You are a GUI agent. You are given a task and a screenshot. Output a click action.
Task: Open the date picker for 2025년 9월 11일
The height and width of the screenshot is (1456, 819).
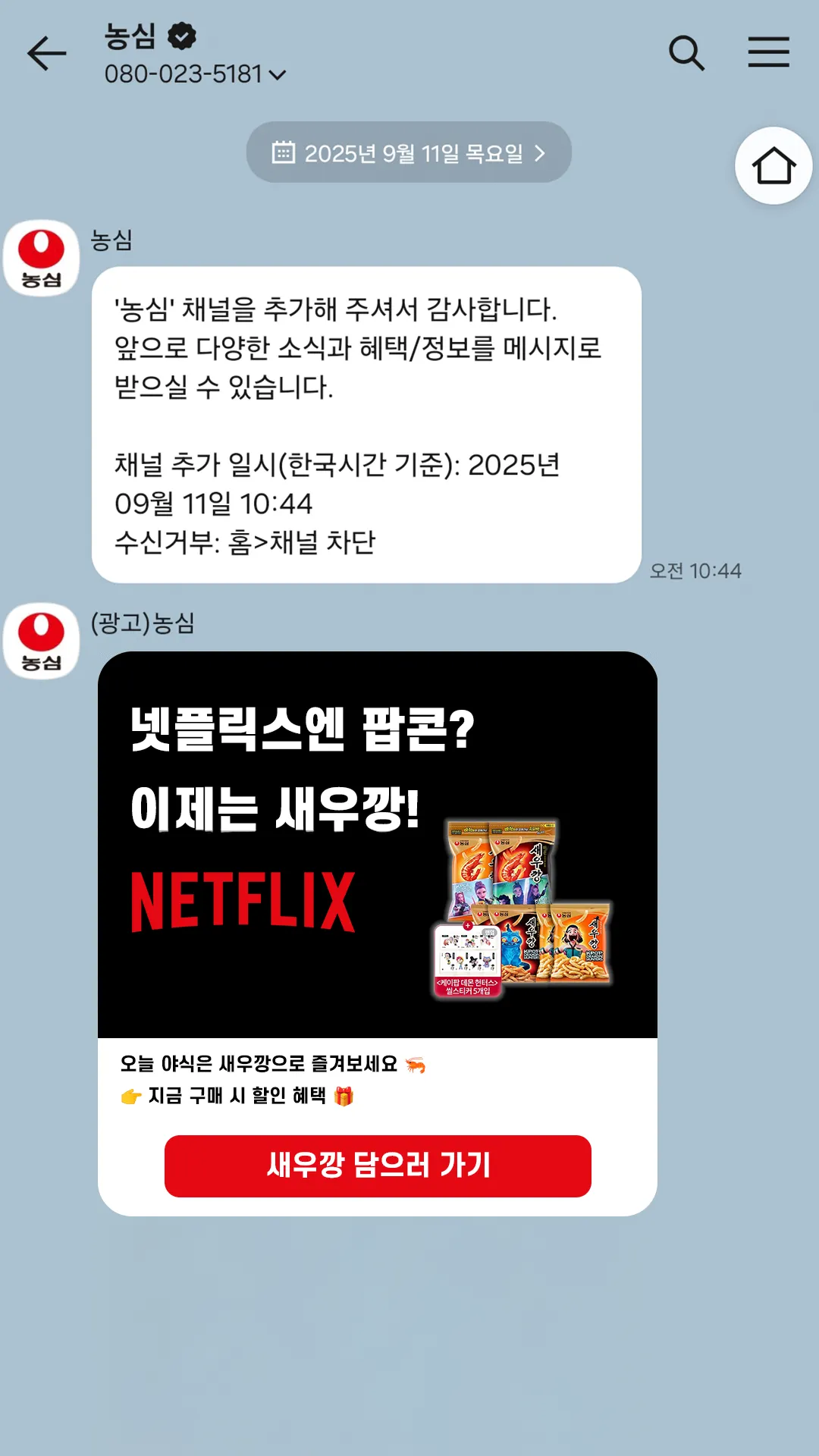409,152
